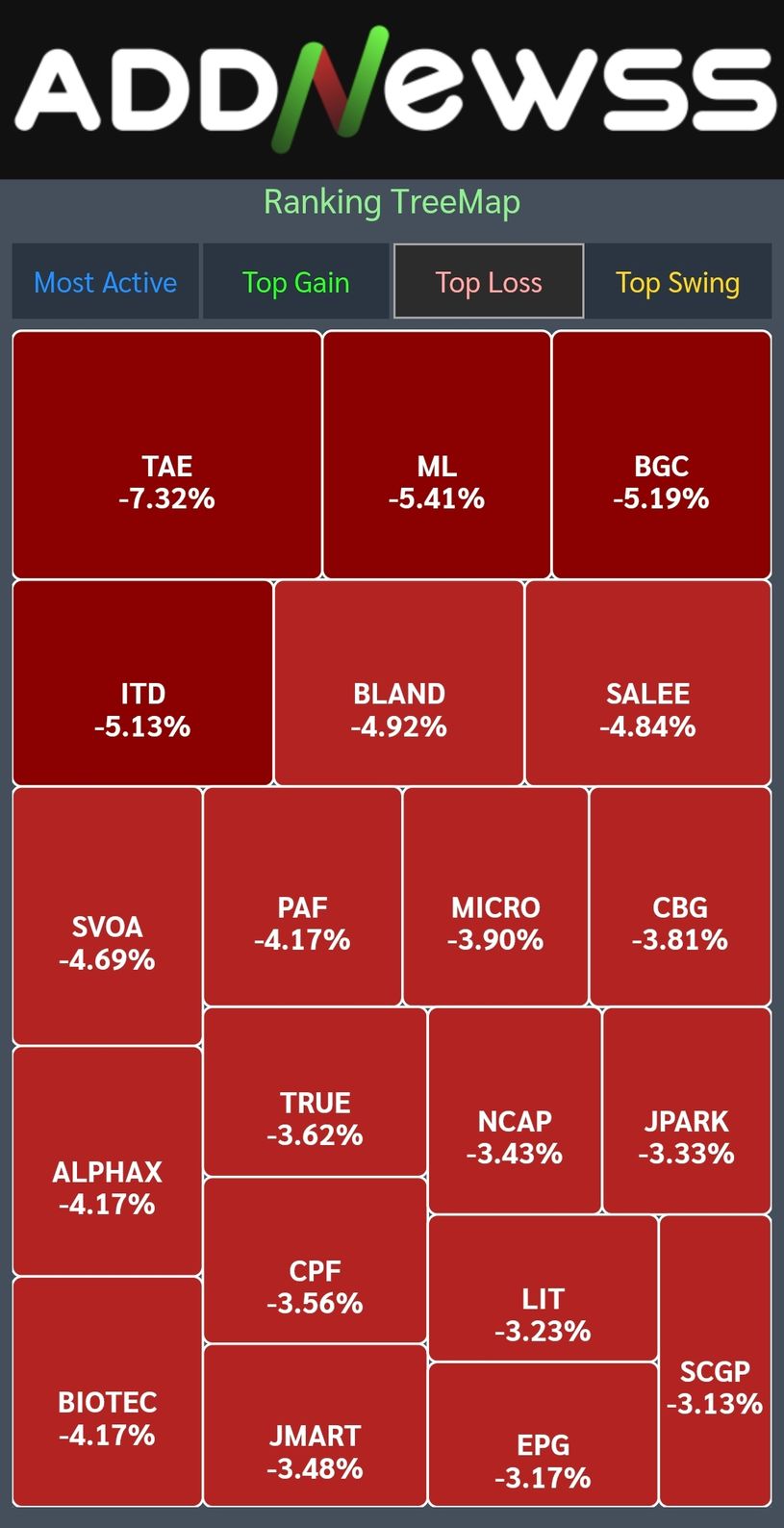Switch to the Top Gain tab

pos(295,281)
